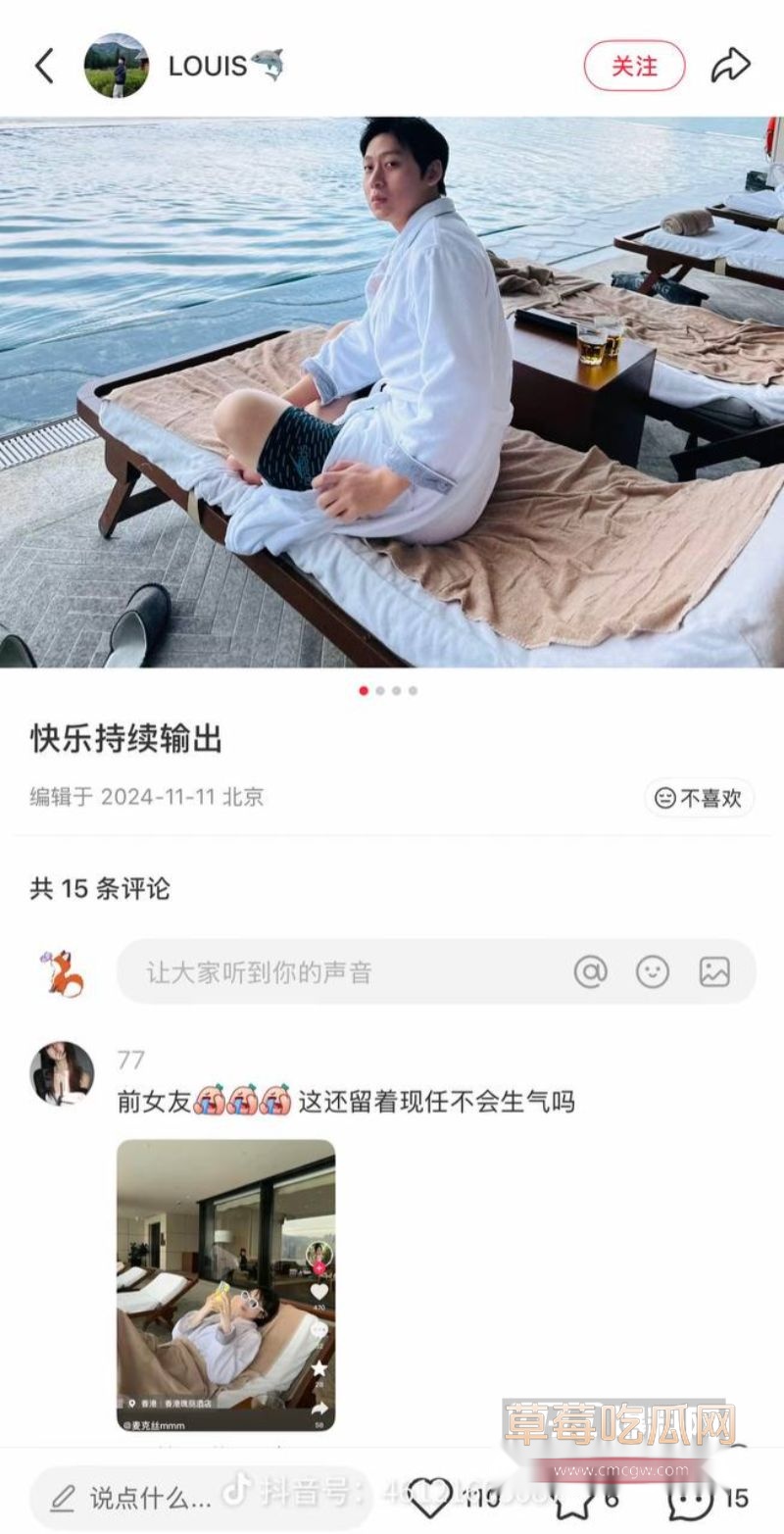Click the @麦克丝mmm username label
This screenshot has height=1534, width=784.
click(155, 1424)
